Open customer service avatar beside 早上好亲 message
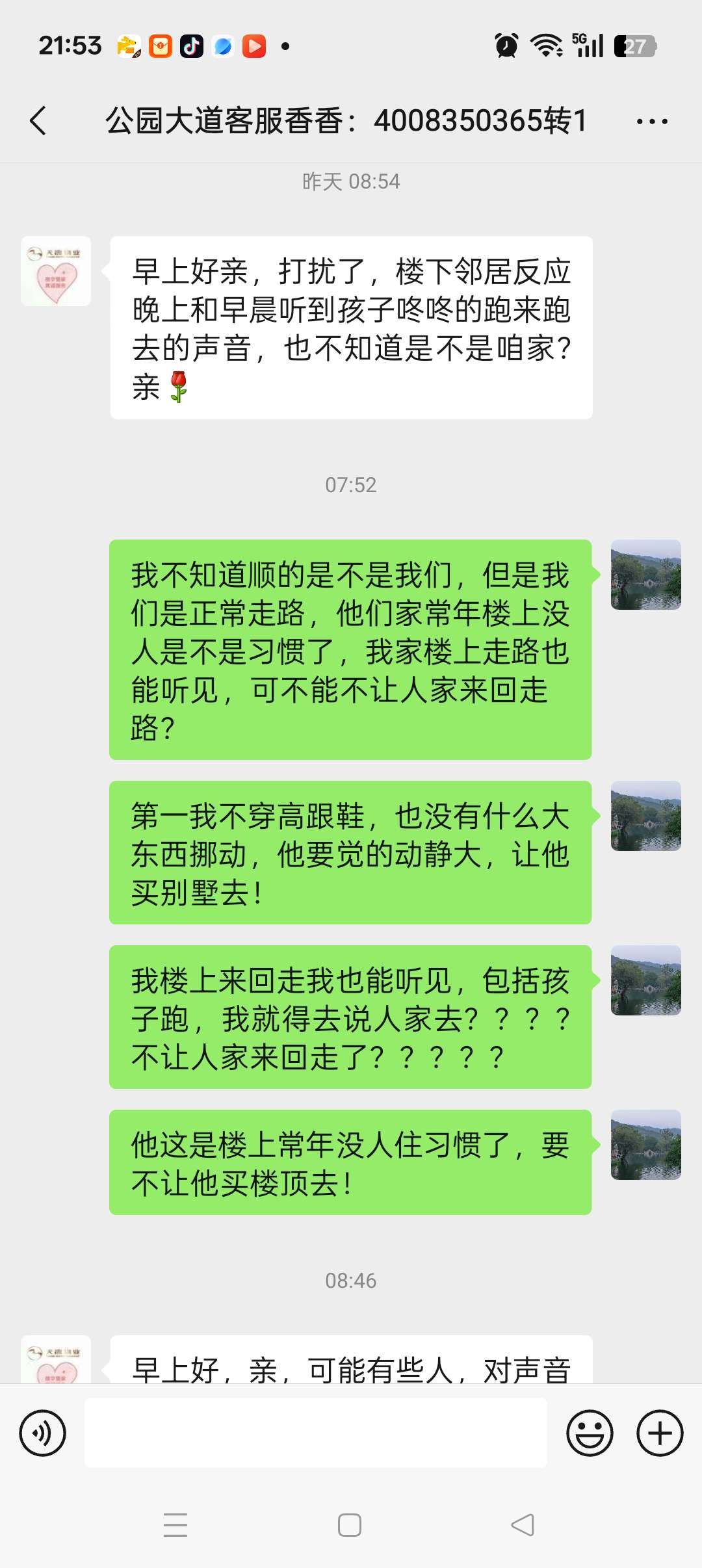 (x=56, y=271)
